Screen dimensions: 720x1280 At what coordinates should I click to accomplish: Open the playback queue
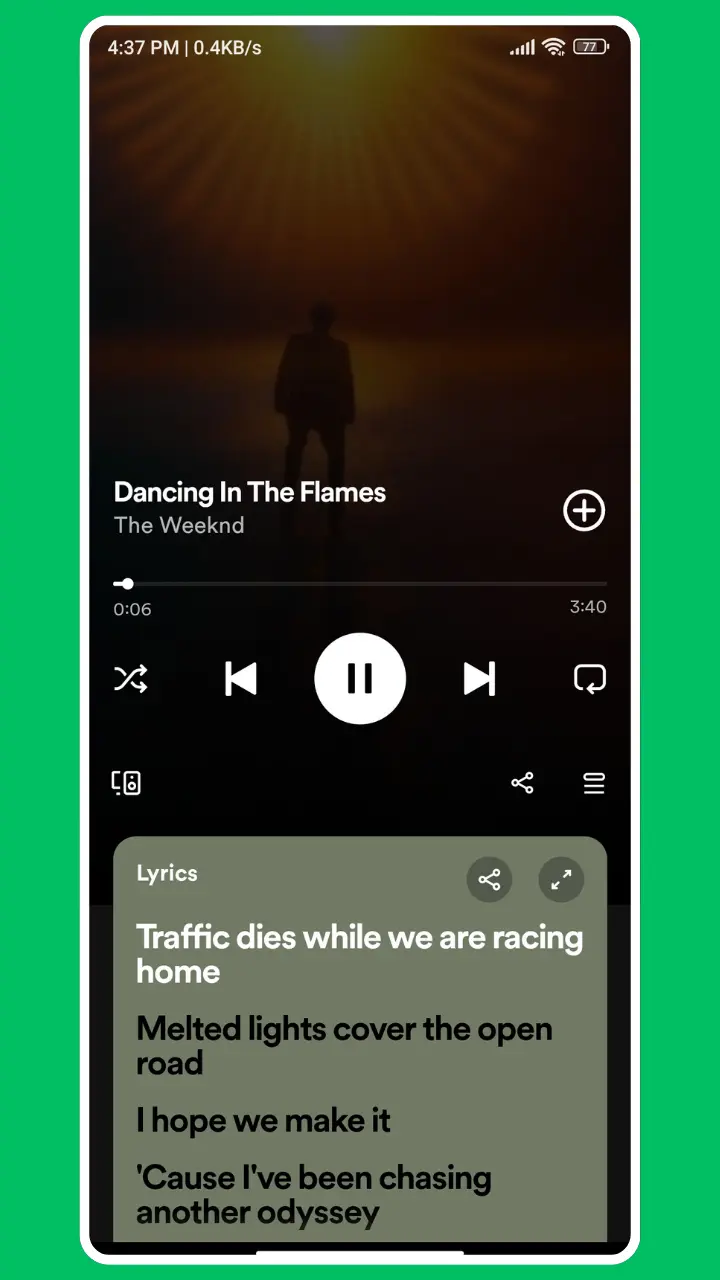click(594, 783)
